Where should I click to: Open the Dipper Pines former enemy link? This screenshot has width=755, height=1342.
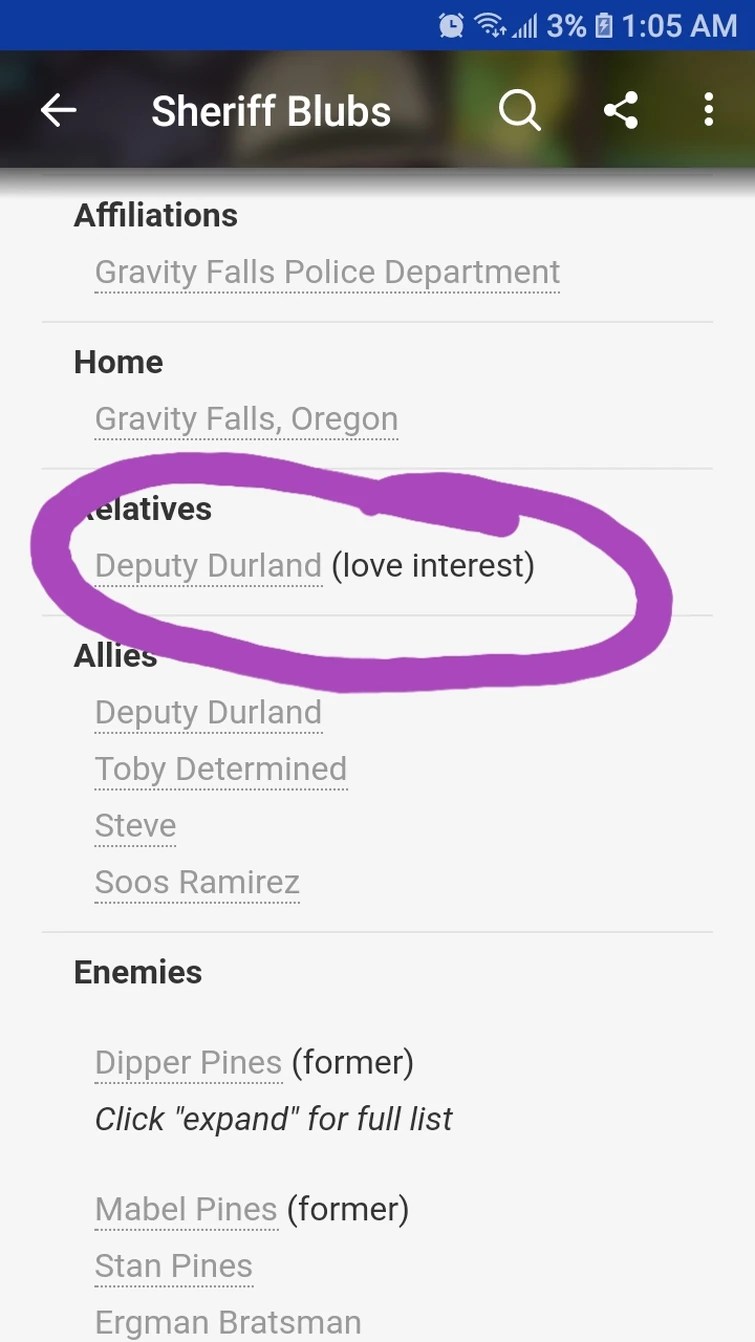188,1062
